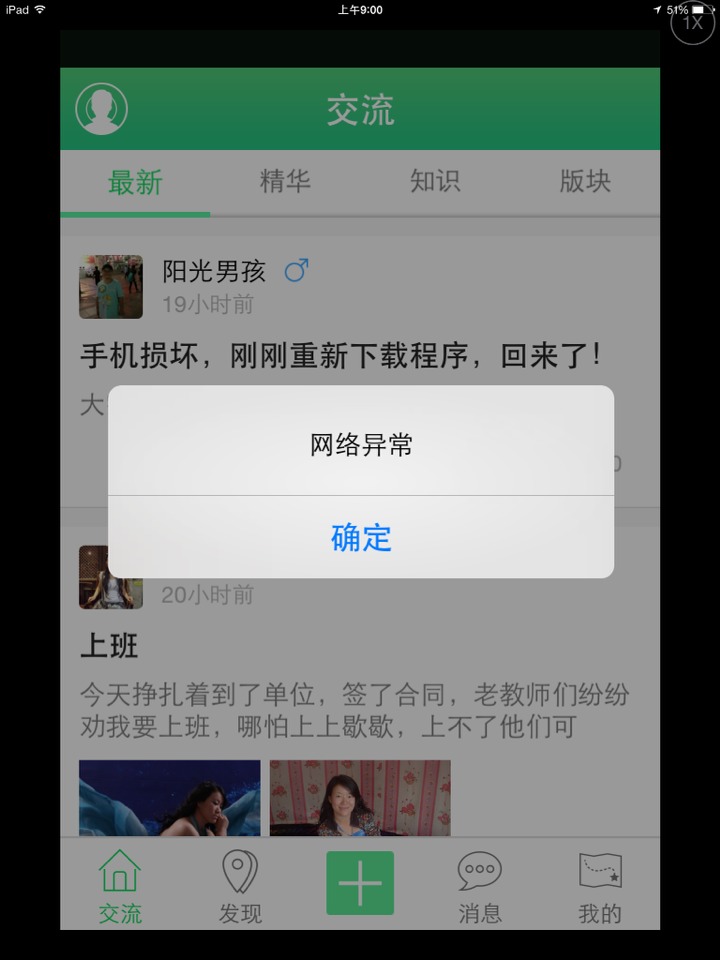The image size is (720, 960).
Task: Select the 最新 tab
Action: (x=135, y=182)
